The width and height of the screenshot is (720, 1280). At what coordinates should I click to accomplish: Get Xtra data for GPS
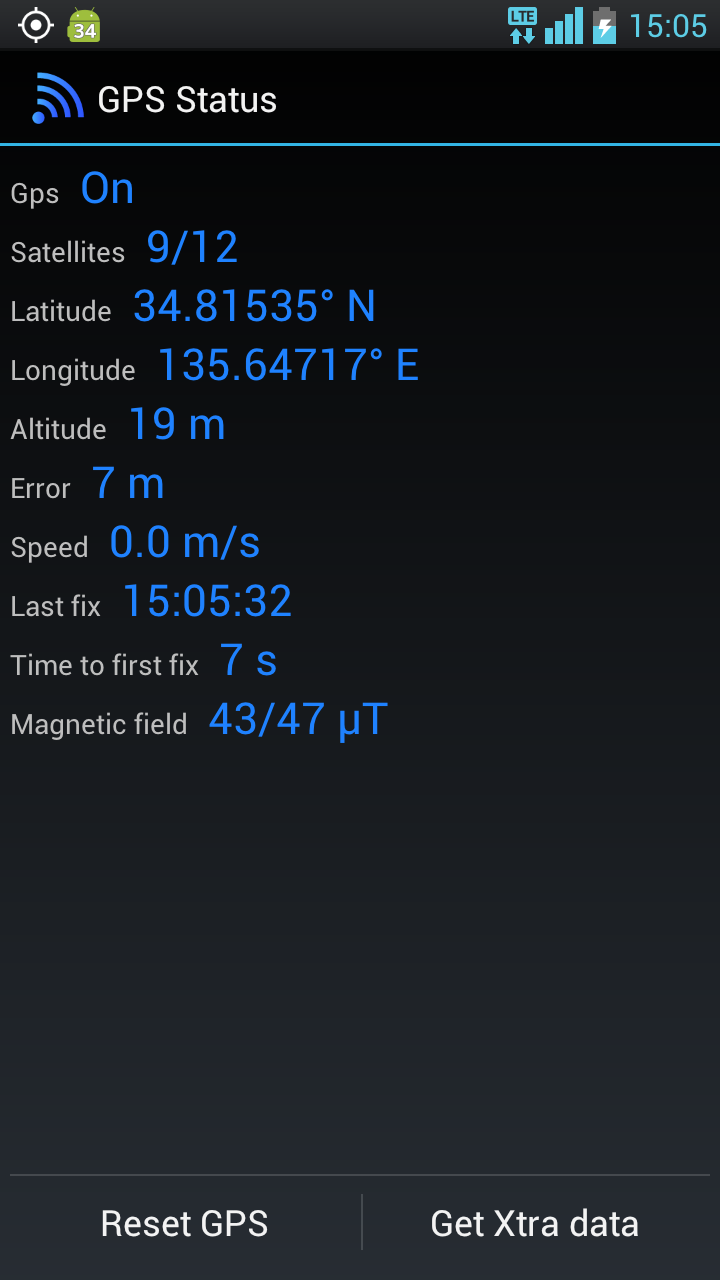coord(535,1223)
